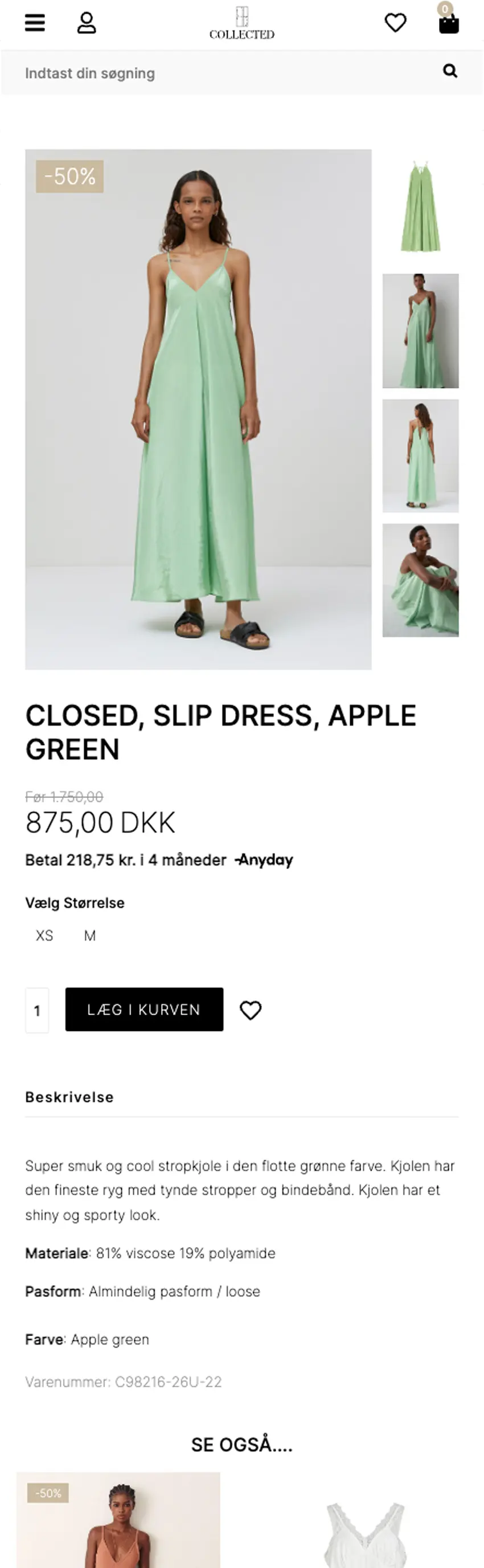Add this dress to wishlist

point(251,1010)
